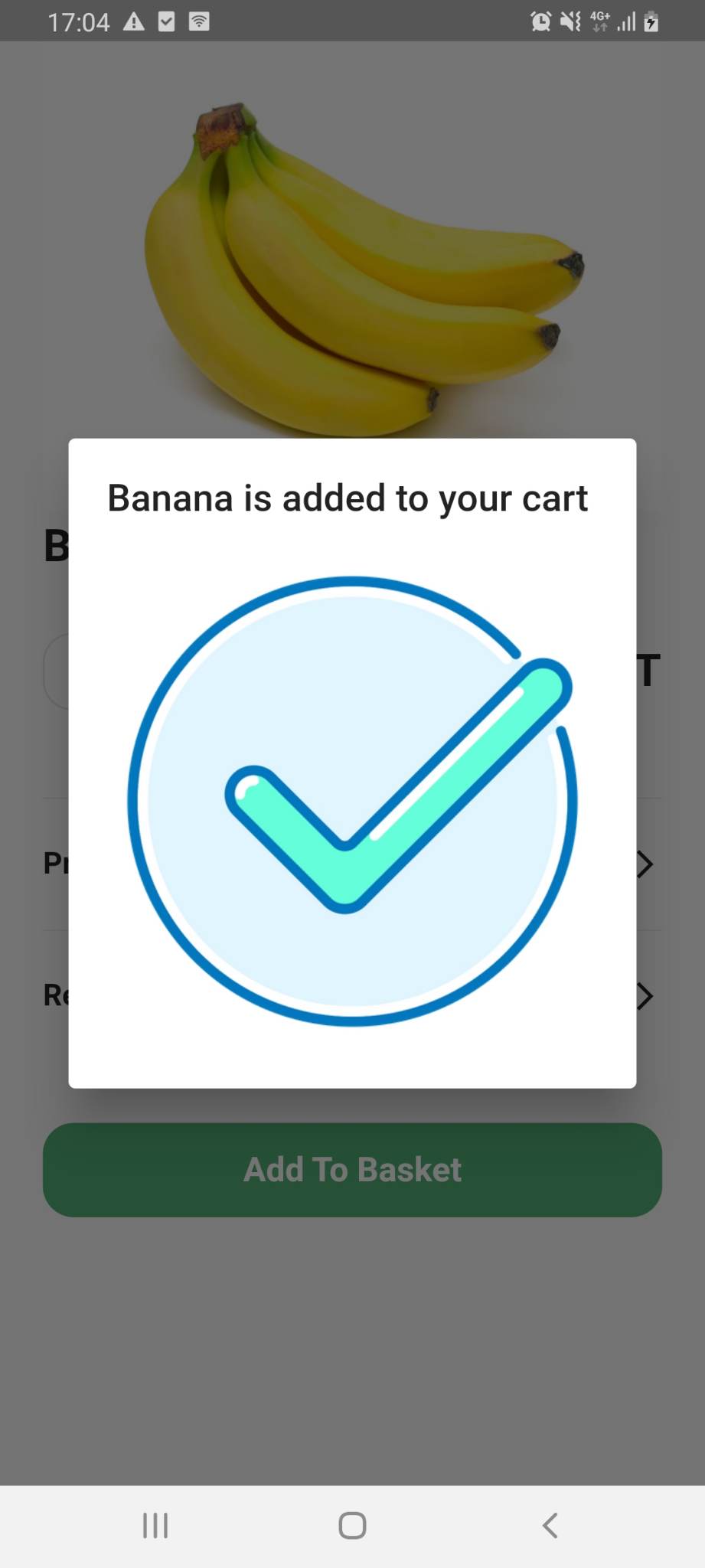The width and height of the screenshot is (705, 1568).
Task: Open the recent apps navigation button
Action: coord(155,1525)
